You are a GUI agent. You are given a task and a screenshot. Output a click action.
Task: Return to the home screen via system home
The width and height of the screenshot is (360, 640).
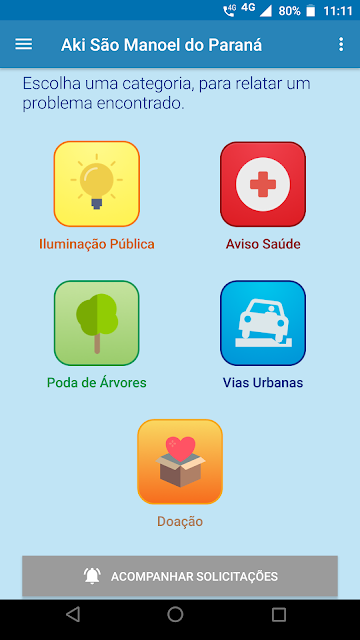(175, 614)
